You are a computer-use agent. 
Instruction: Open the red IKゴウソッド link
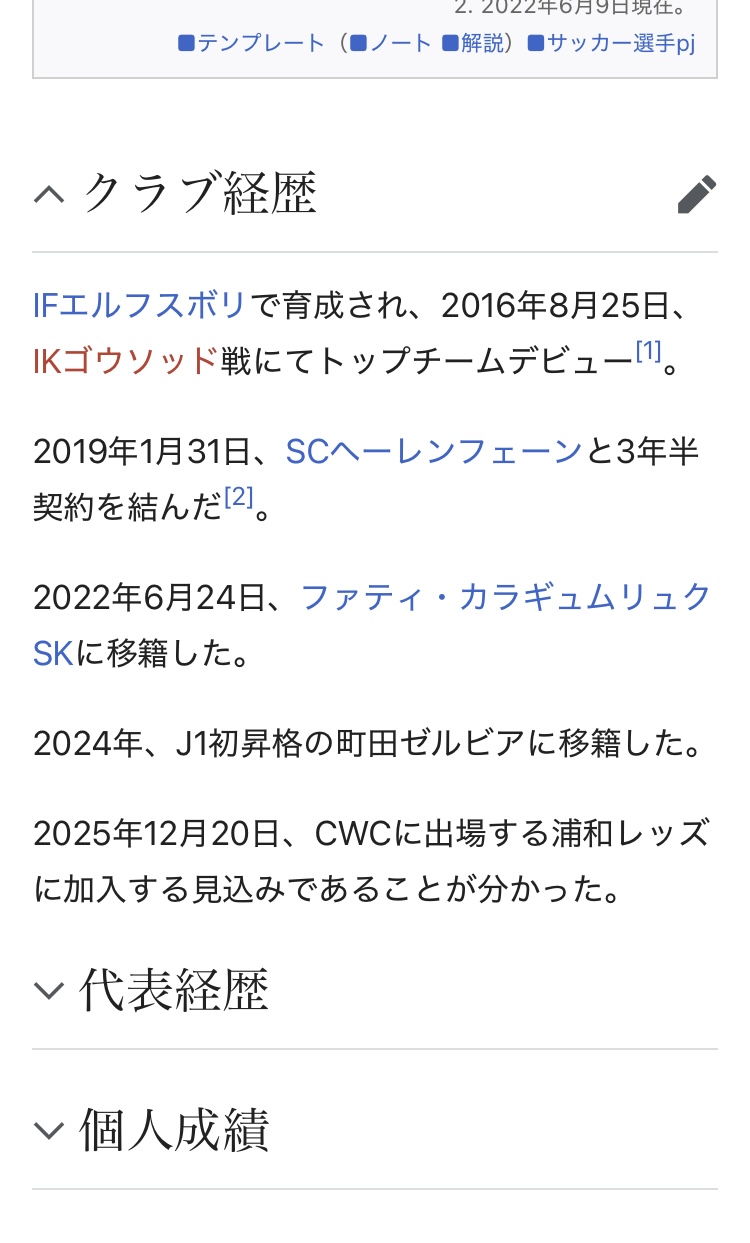(x=124, y=360)
